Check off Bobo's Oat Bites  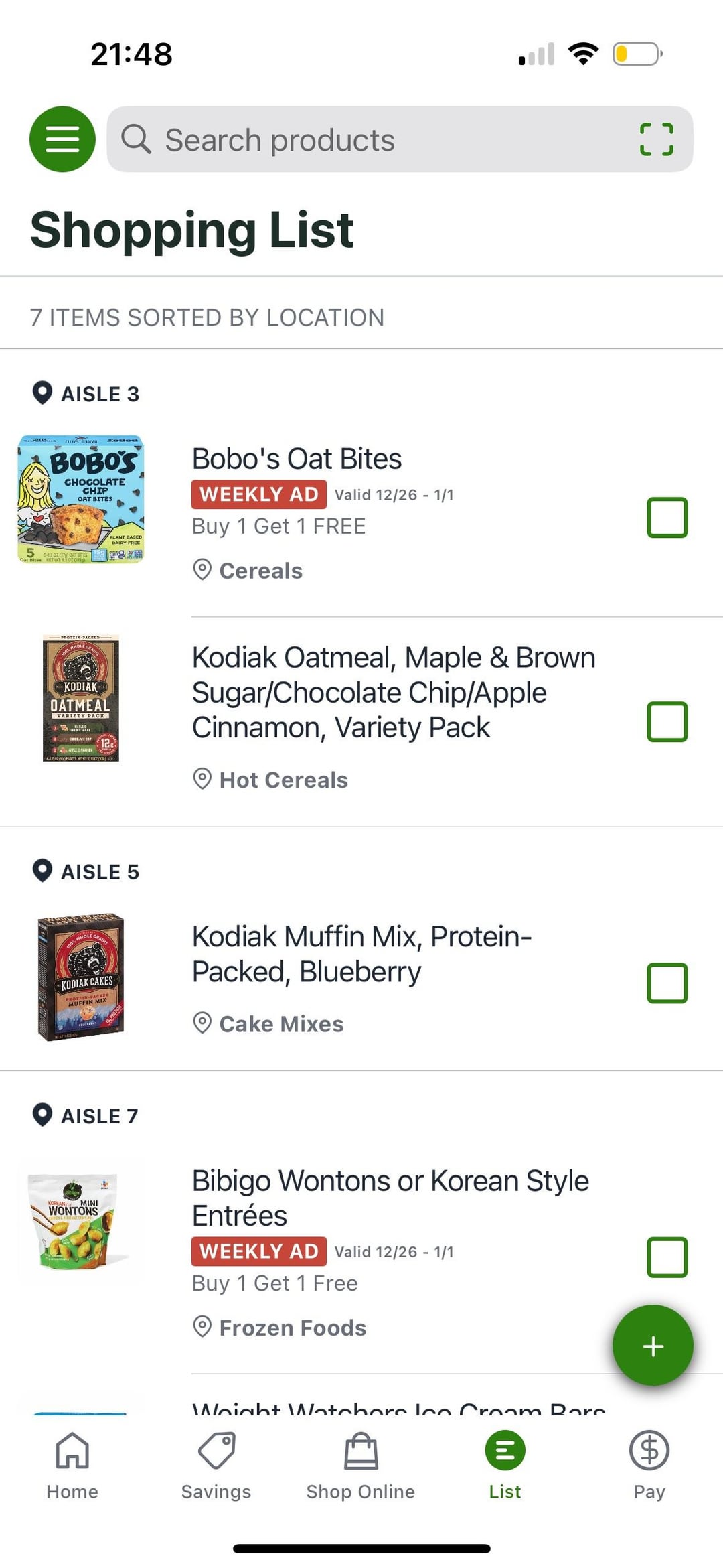click(x=667, y=517)
